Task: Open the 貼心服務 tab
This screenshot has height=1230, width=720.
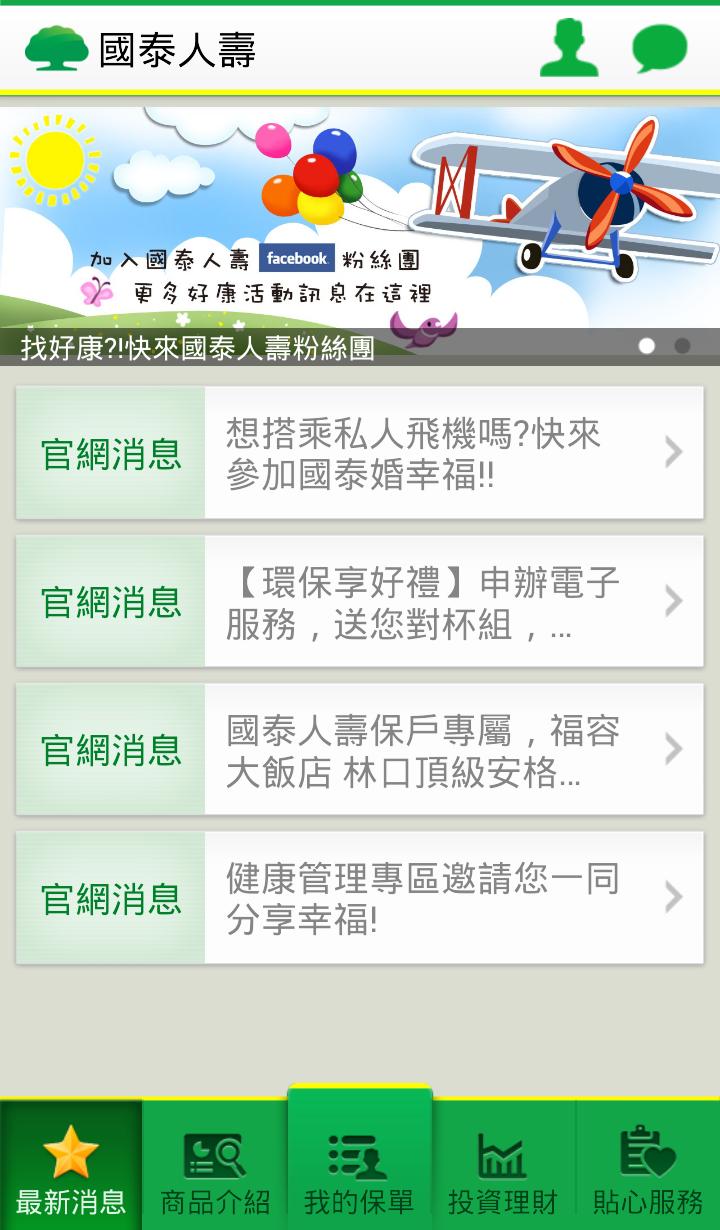Action: point(648,1167)
